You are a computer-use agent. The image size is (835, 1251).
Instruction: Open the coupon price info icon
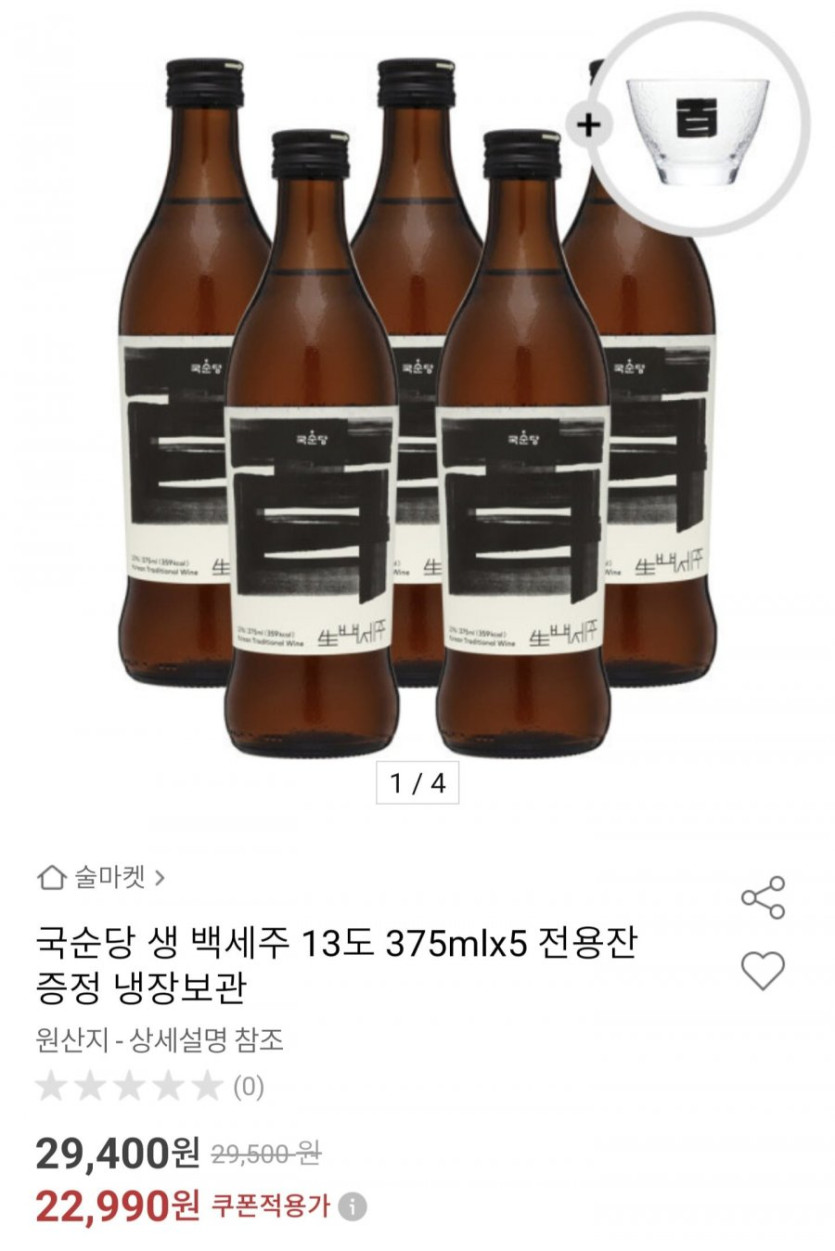coord(351,1207)
